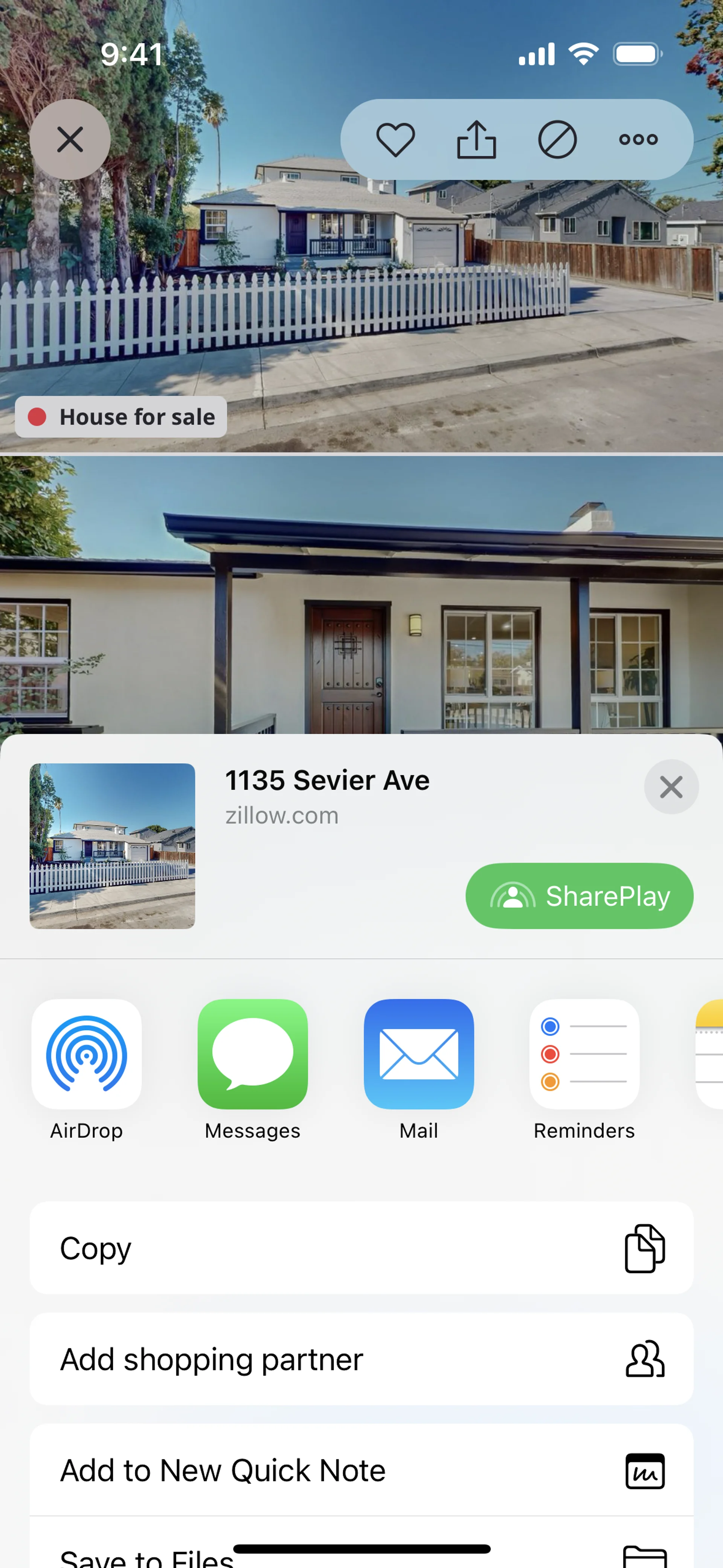
Task: Share the listing by Mail
Action: (419, 1054)
